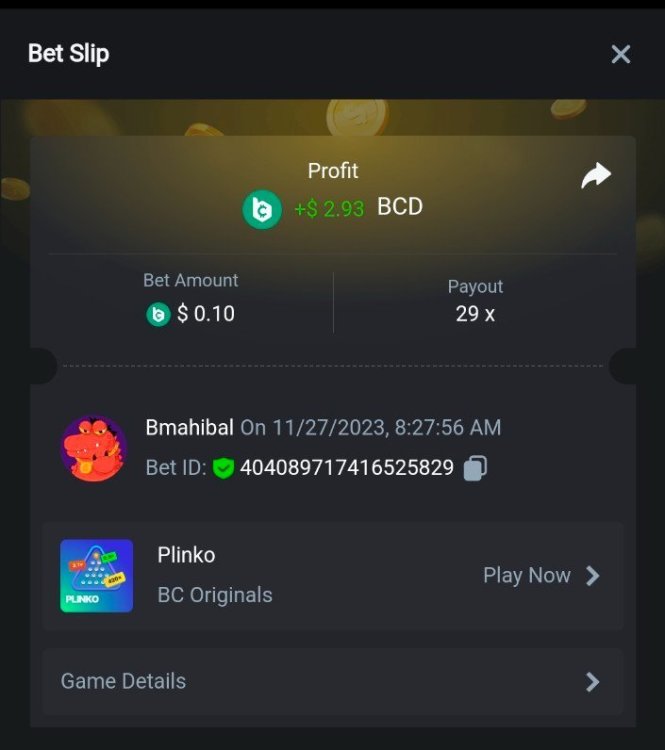Copy the Bet ID
The width and height of the screenshot is (665, 750).
[x=476, y=468]
